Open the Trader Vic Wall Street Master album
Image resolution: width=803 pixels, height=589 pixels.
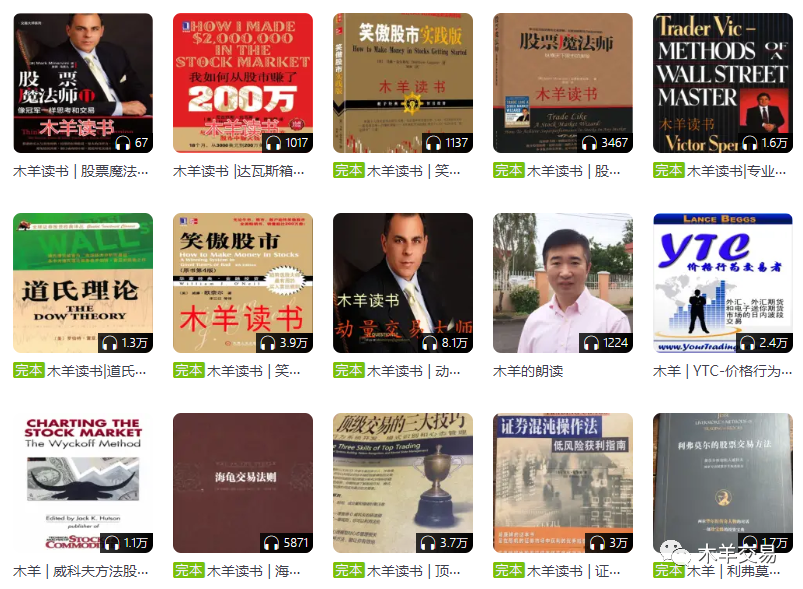(723, 83)
